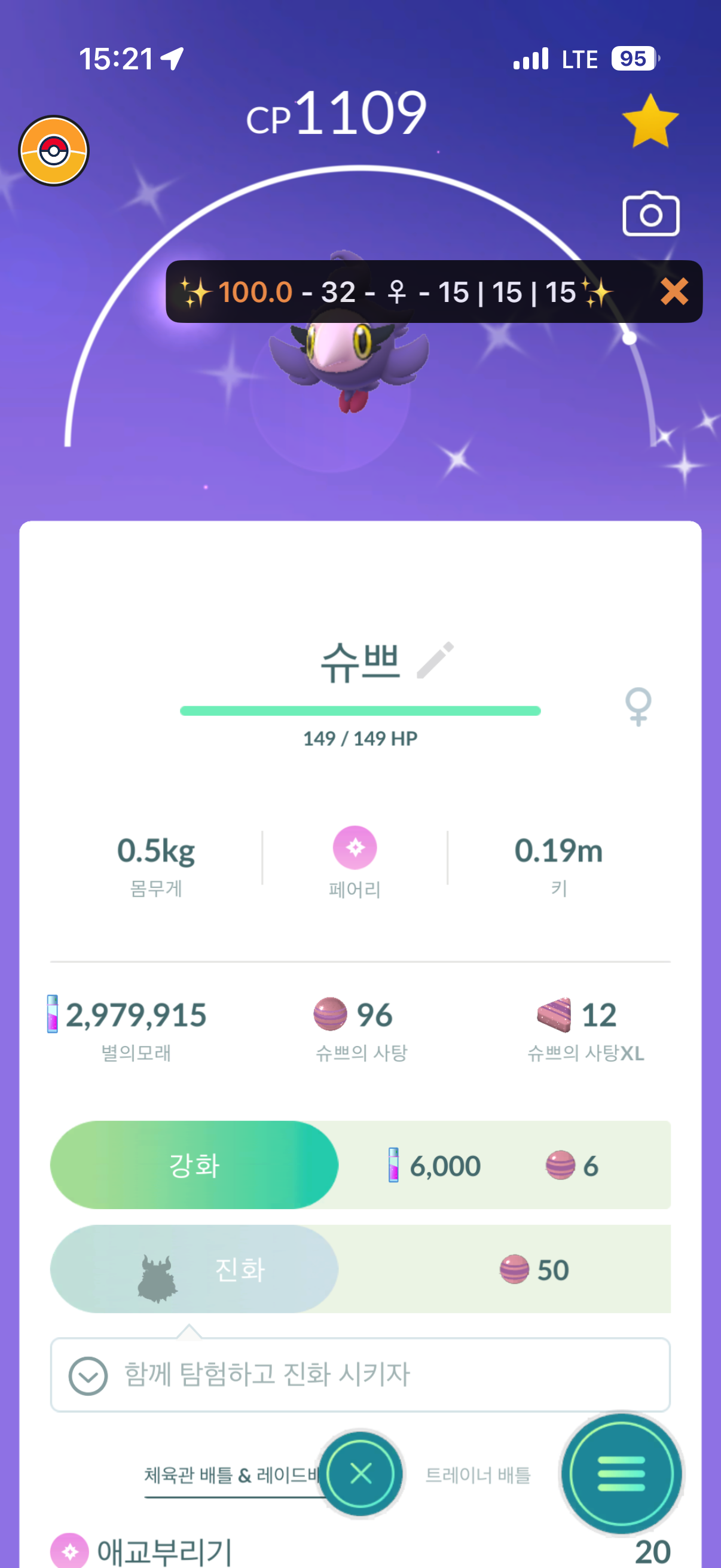Dismiss the IV overlay banner
Screen dimensions: 721x1568
[674, 292]
